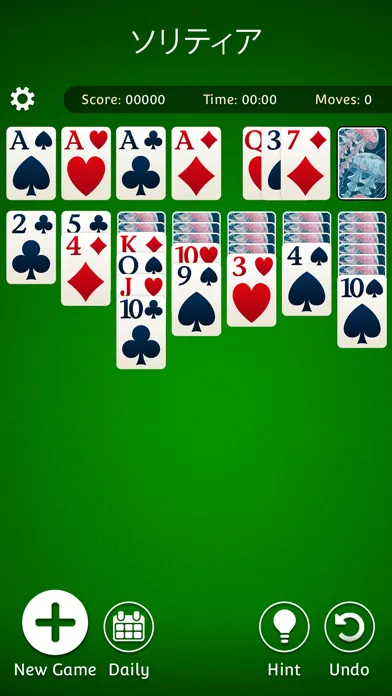This screenshot has height=696, width=392.
Task: Open the settings gear
Action: [23, 99]
